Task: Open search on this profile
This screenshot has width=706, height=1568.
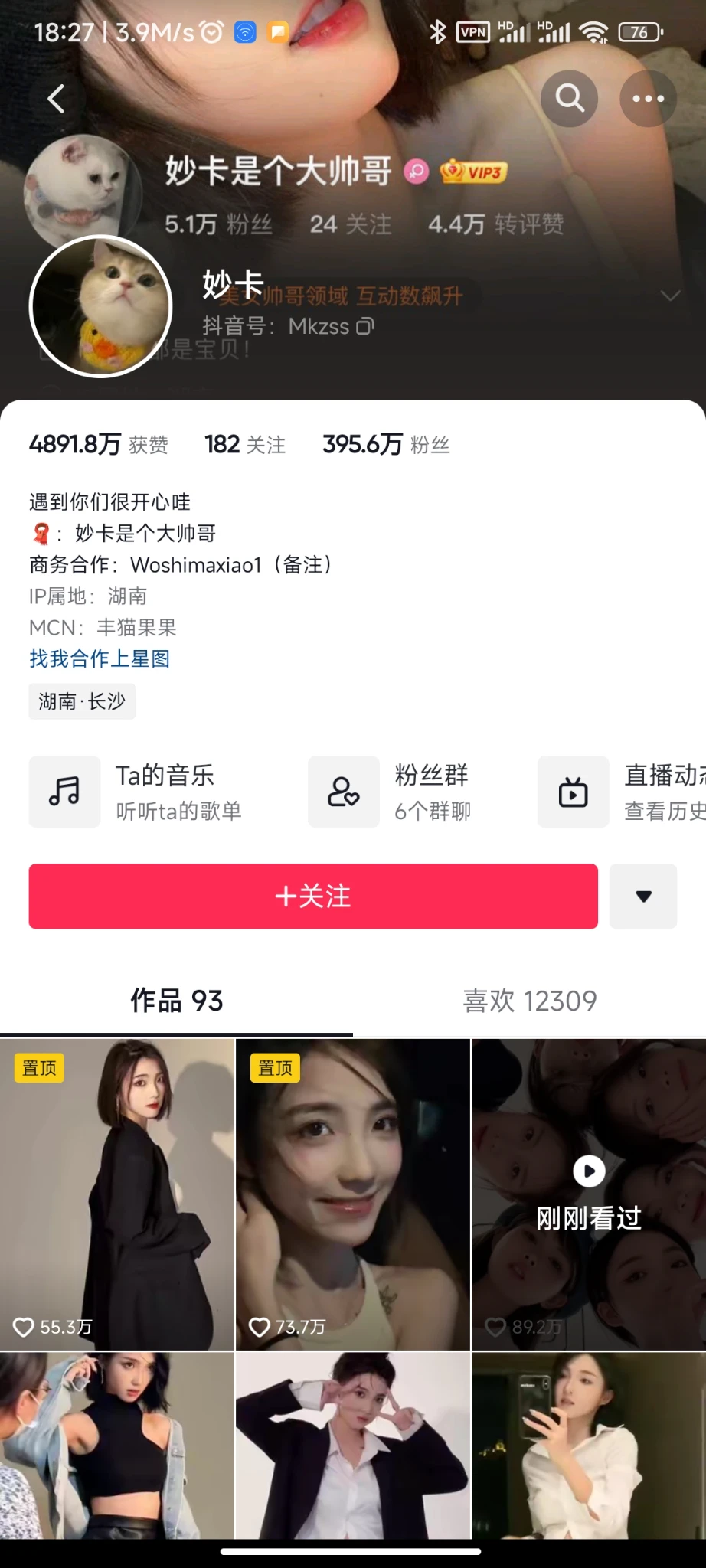Action: pos(569,98)
